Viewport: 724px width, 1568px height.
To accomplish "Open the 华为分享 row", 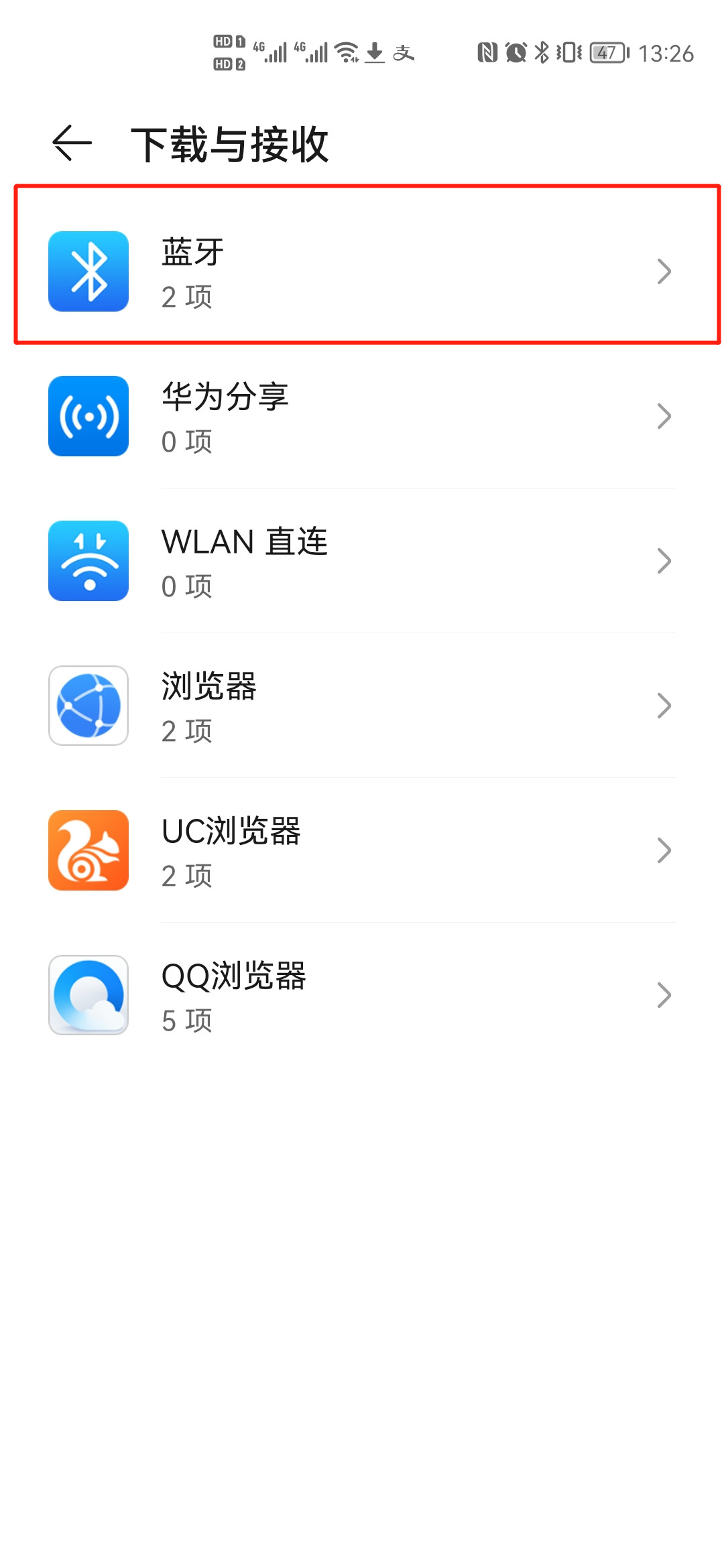I will click(362, 416).
